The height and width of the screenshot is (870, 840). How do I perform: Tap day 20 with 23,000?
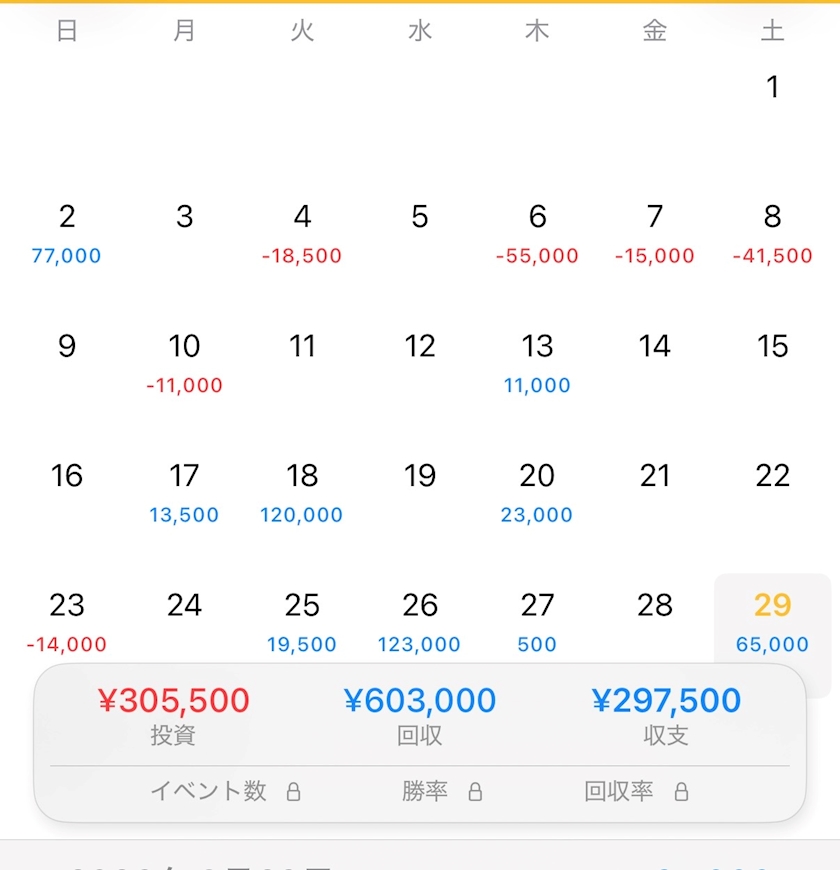pos(537,494)
